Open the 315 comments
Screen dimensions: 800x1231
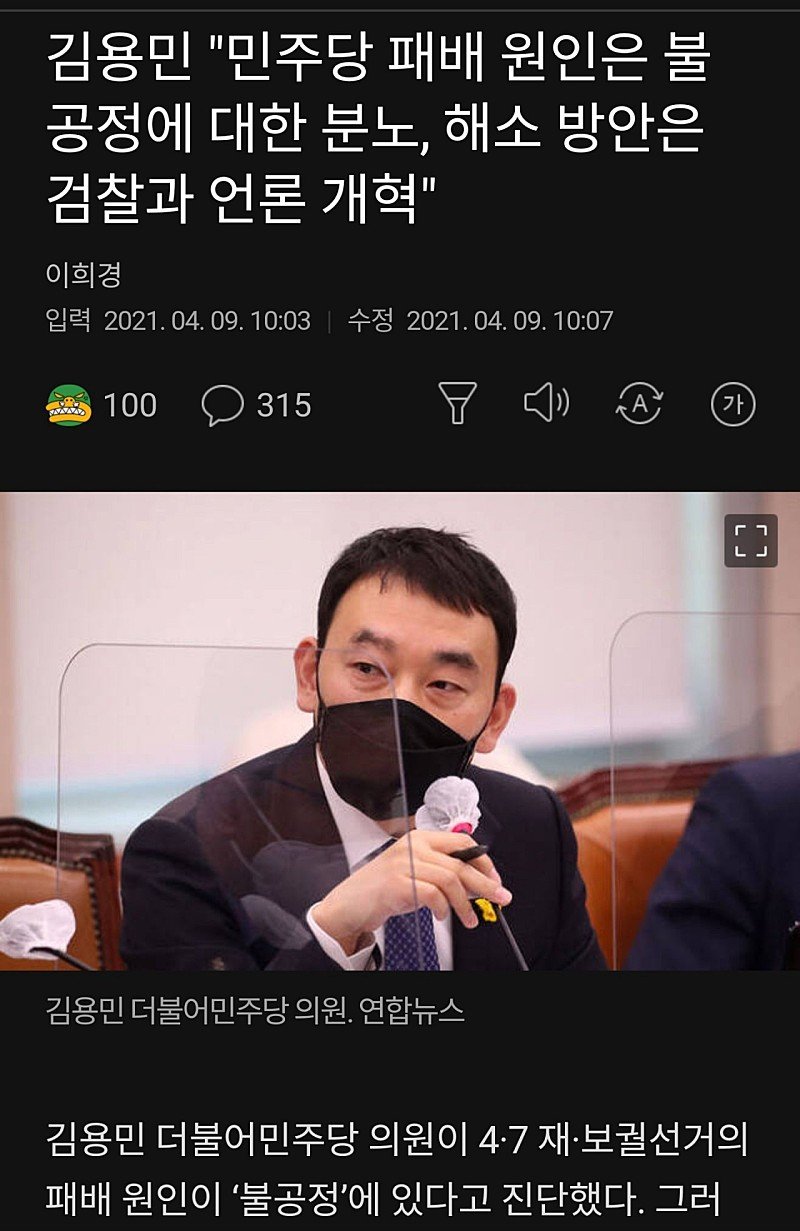pyautogui.click(x=223, y=405)
